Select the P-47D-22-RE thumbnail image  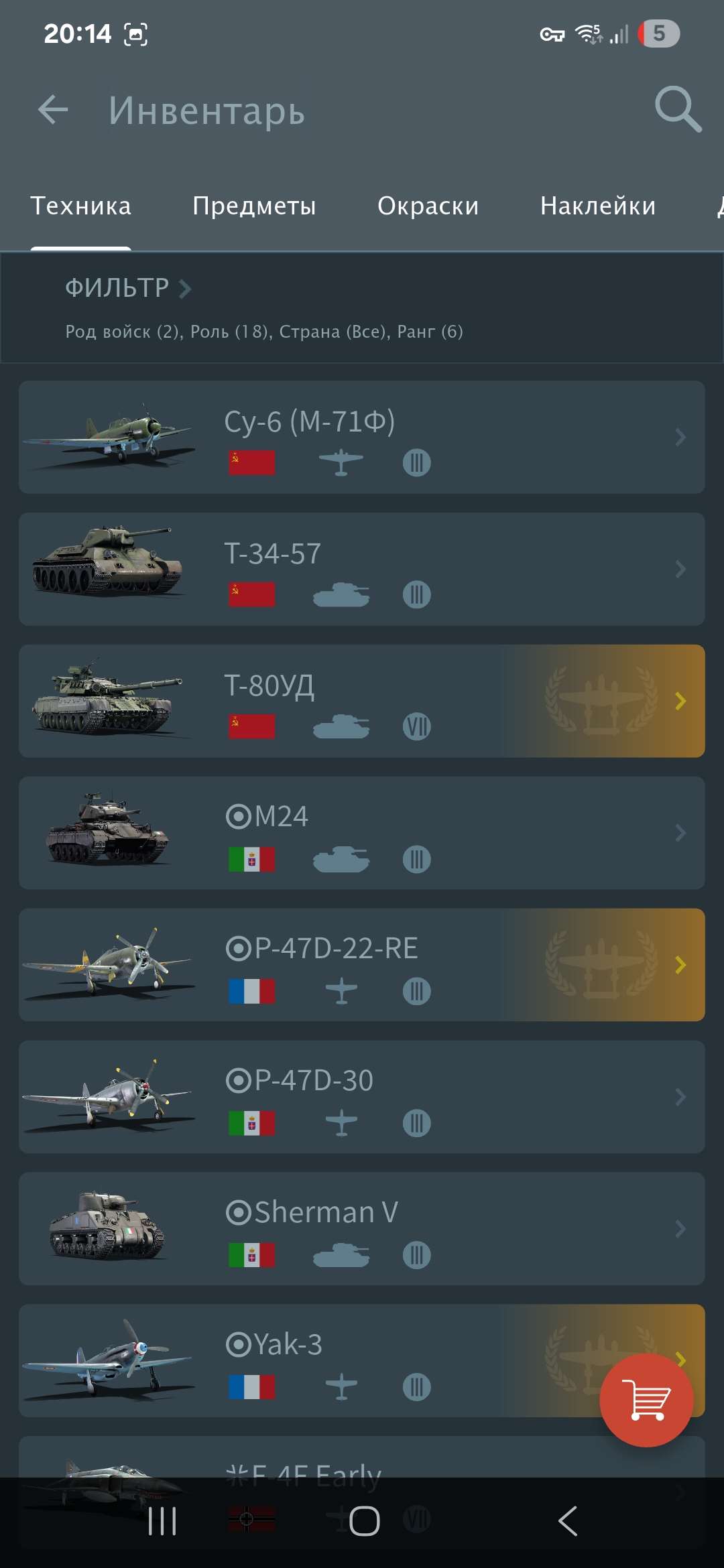107,964
